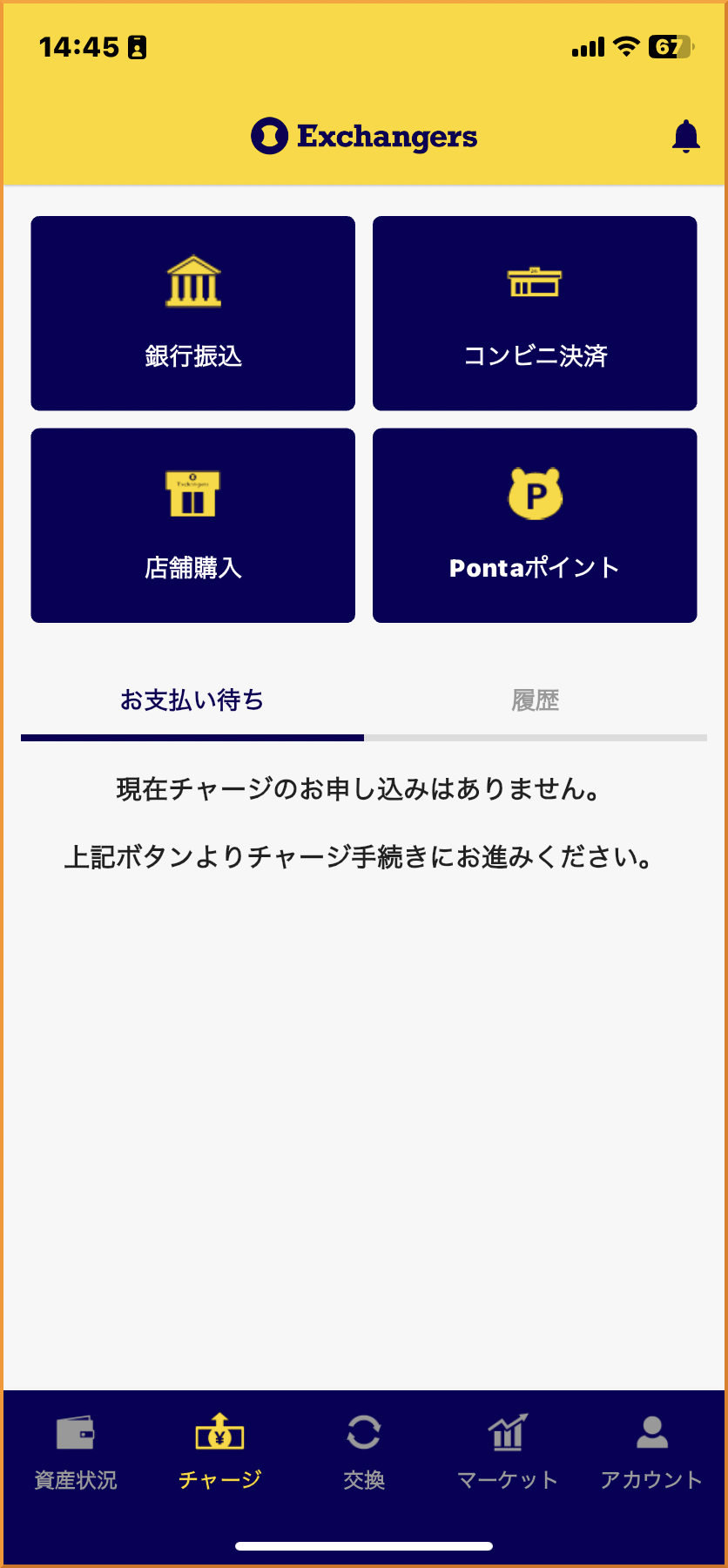View the マーケット market tab

507,1452
